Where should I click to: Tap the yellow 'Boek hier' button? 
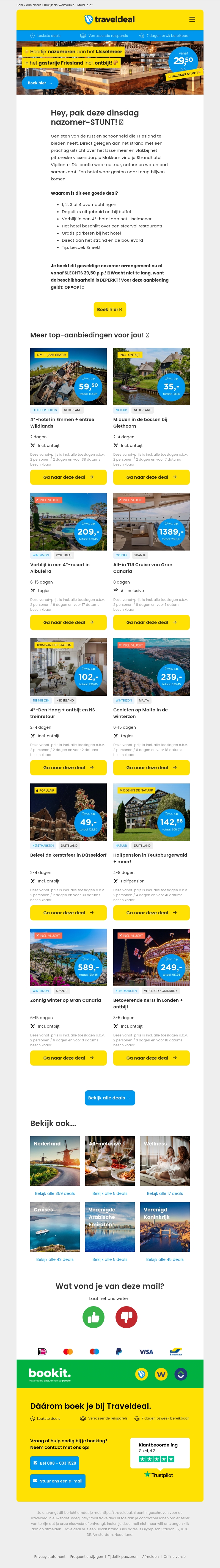pyautogui.click(x=110, y=309)
